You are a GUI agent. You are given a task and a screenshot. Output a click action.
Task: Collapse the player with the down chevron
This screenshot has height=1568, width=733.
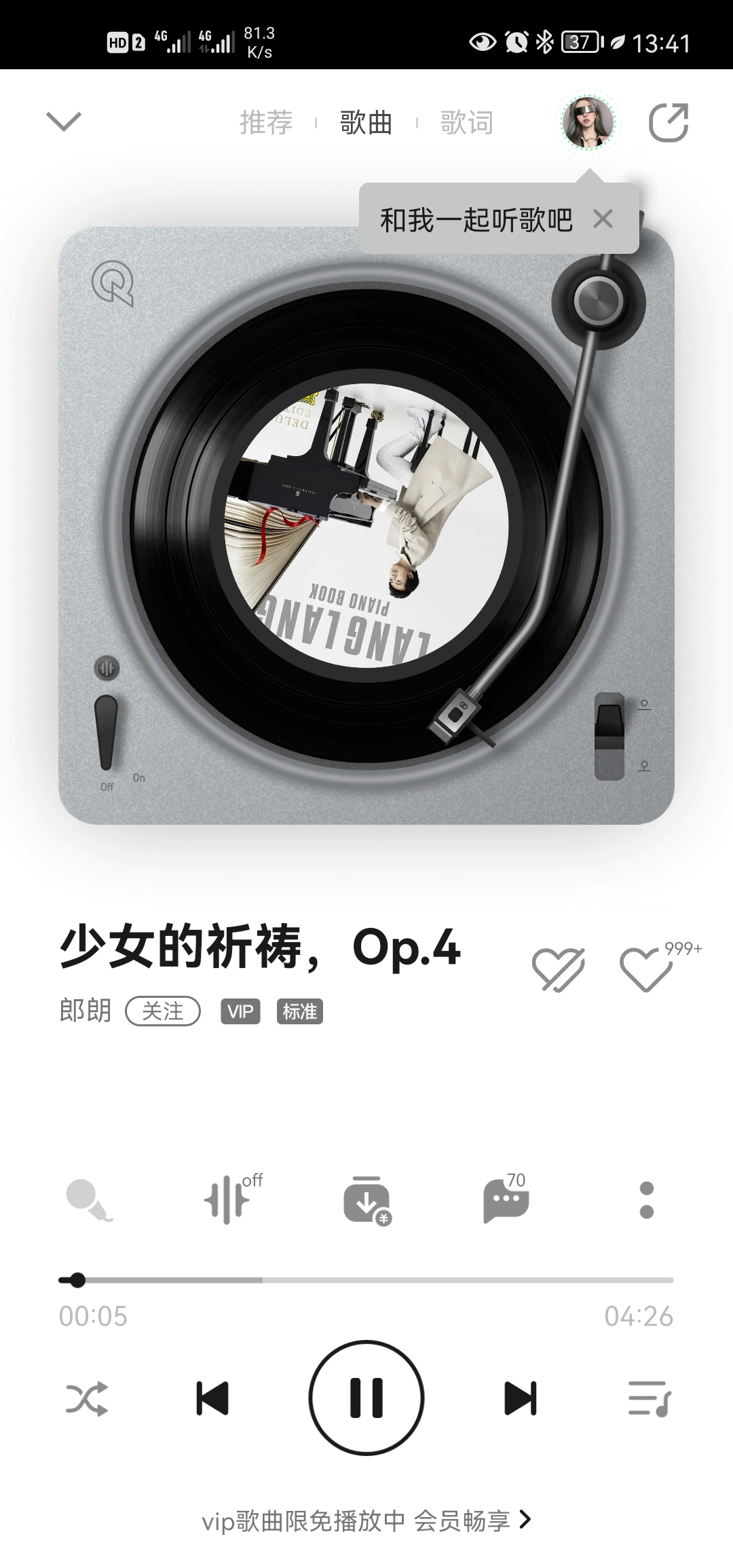pos(64,122)
